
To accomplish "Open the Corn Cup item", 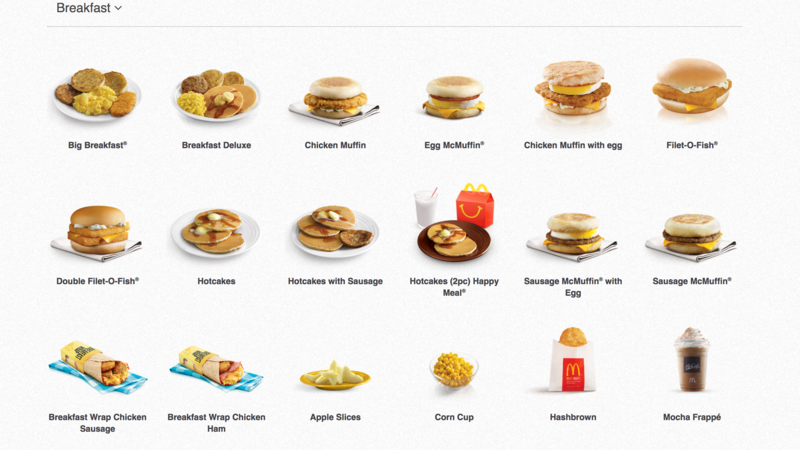I will coord(454,368).
